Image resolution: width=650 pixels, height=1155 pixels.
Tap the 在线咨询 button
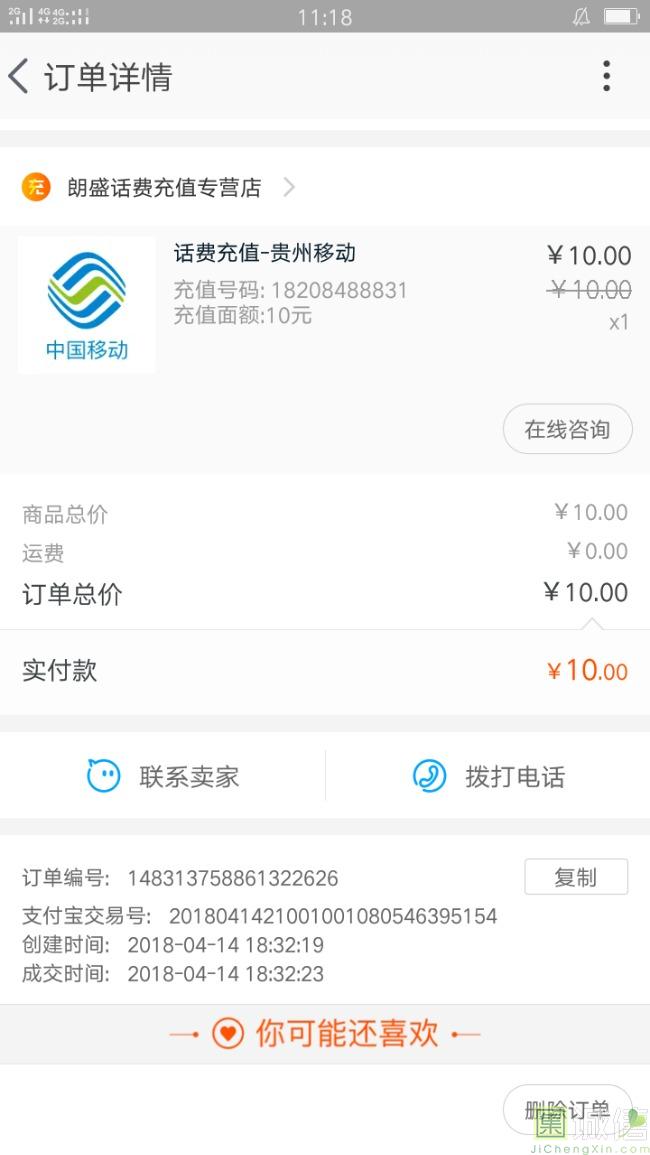tap(567, 430)
